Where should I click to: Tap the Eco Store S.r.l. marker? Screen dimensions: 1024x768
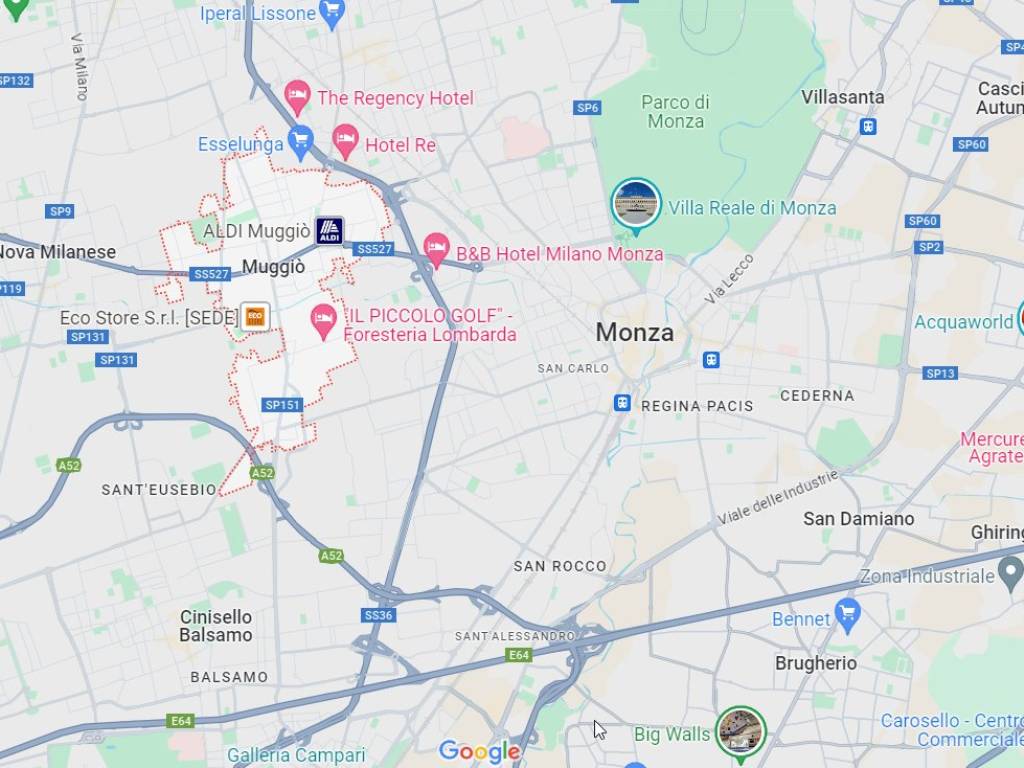click(x=255, y=317)
